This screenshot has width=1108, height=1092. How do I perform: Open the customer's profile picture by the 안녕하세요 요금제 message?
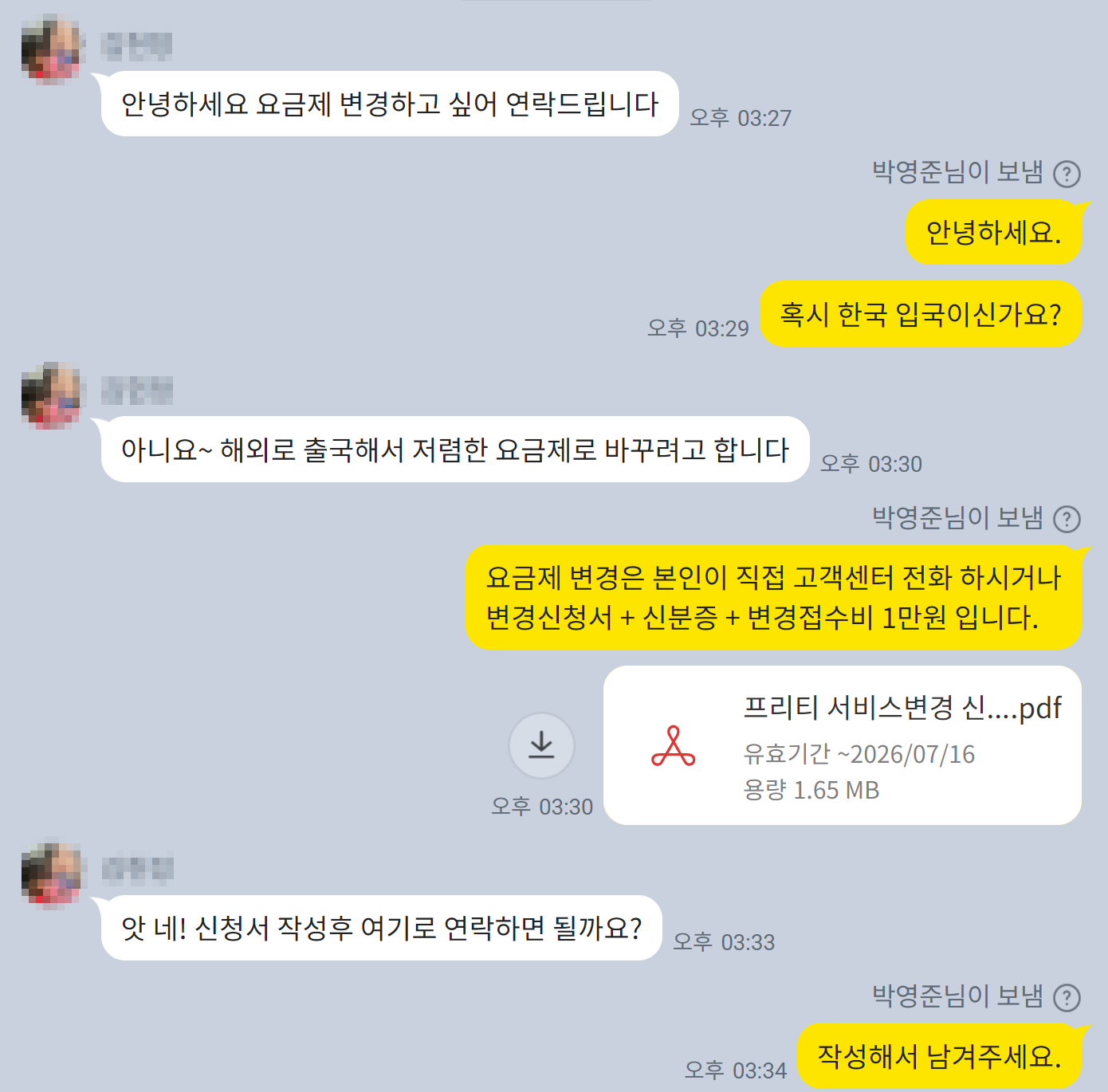pos(52,49)
